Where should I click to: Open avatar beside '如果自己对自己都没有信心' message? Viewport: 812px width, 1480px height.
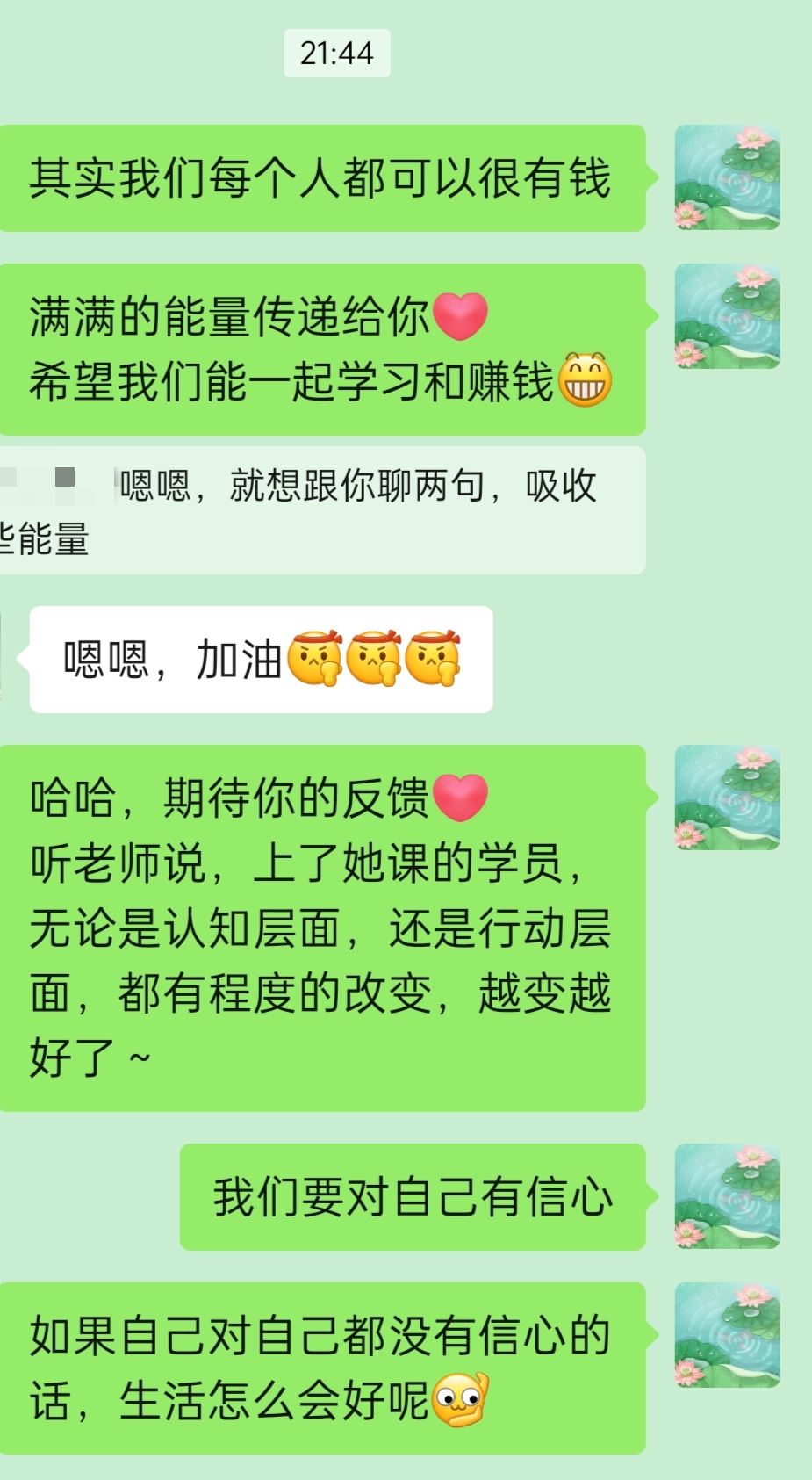[727, 1335]
